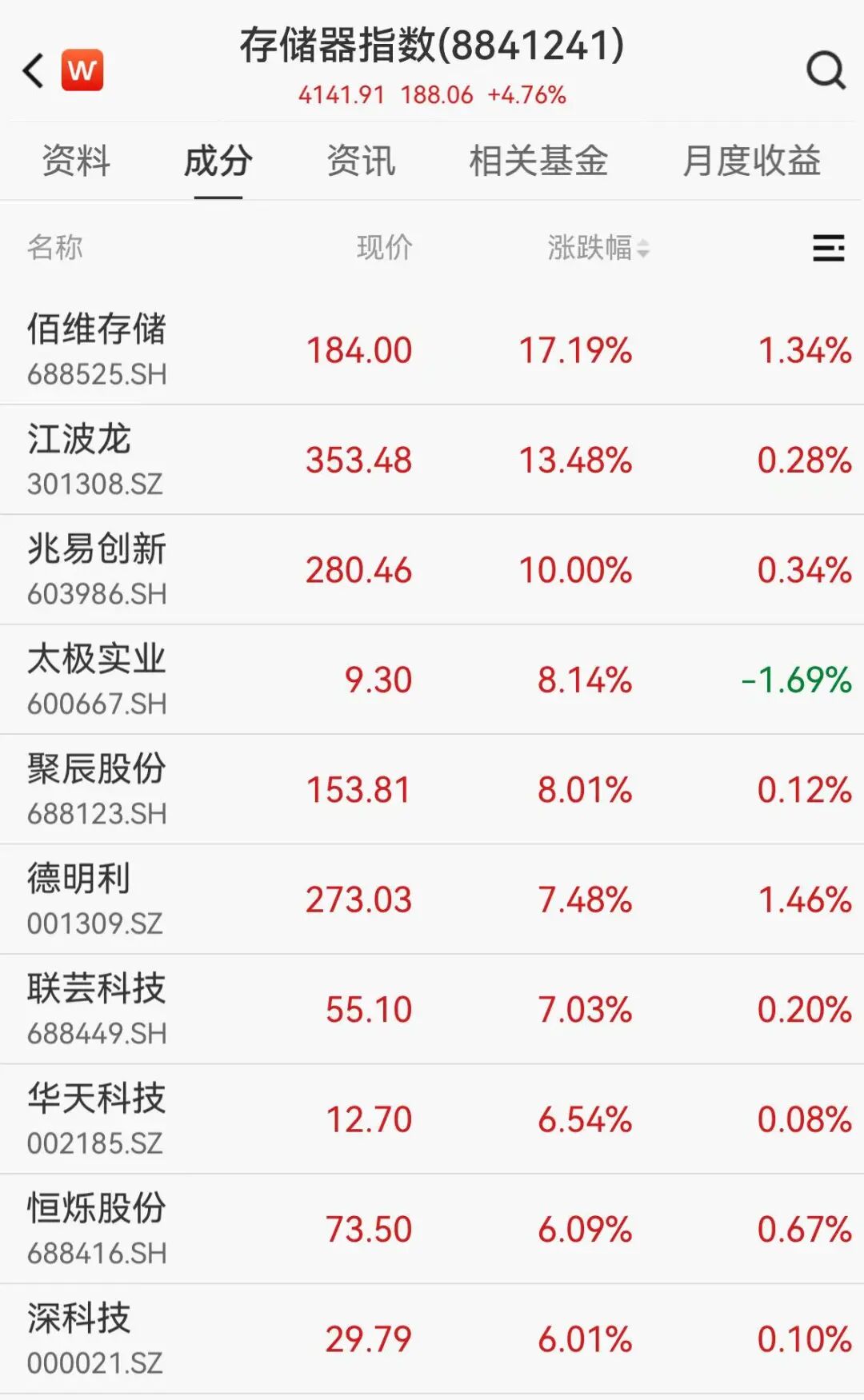Switch to the 月度收益 tab

[x=751, y=161]
